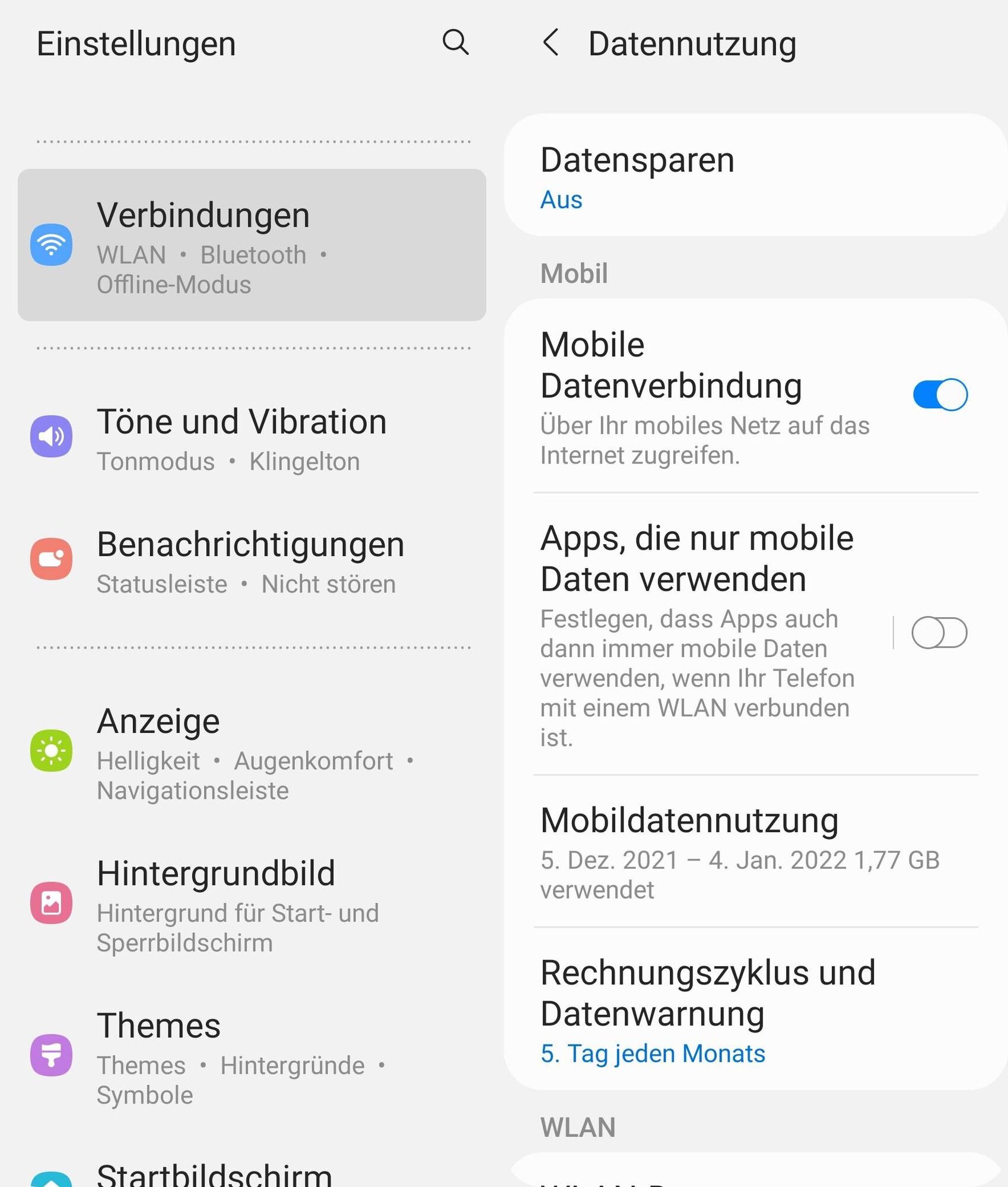Turn off Mobile Datenverbindung switch
The image size is (1008, 1187).
940,395
